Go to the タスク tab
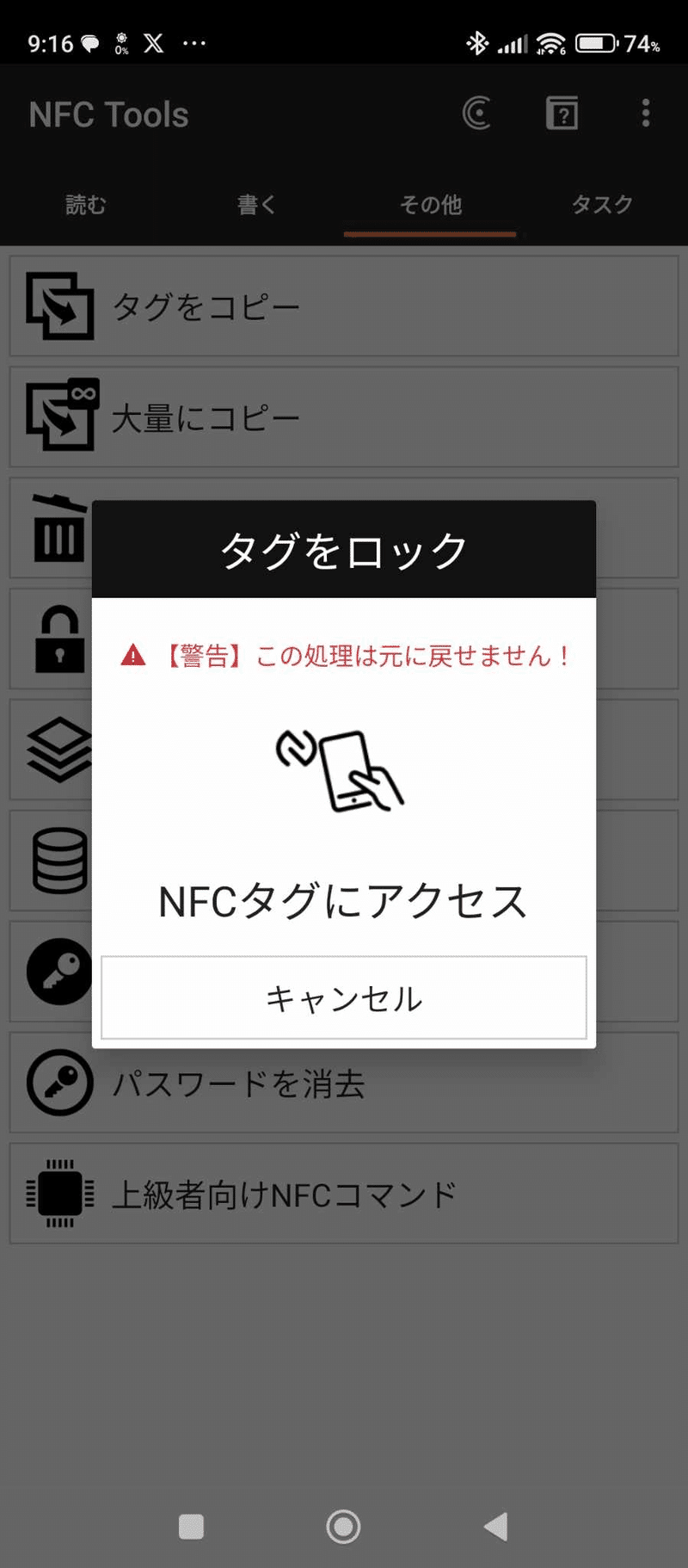Image resolution: width=688 pixels, height=1568 pixels. [x=602, y=205]
